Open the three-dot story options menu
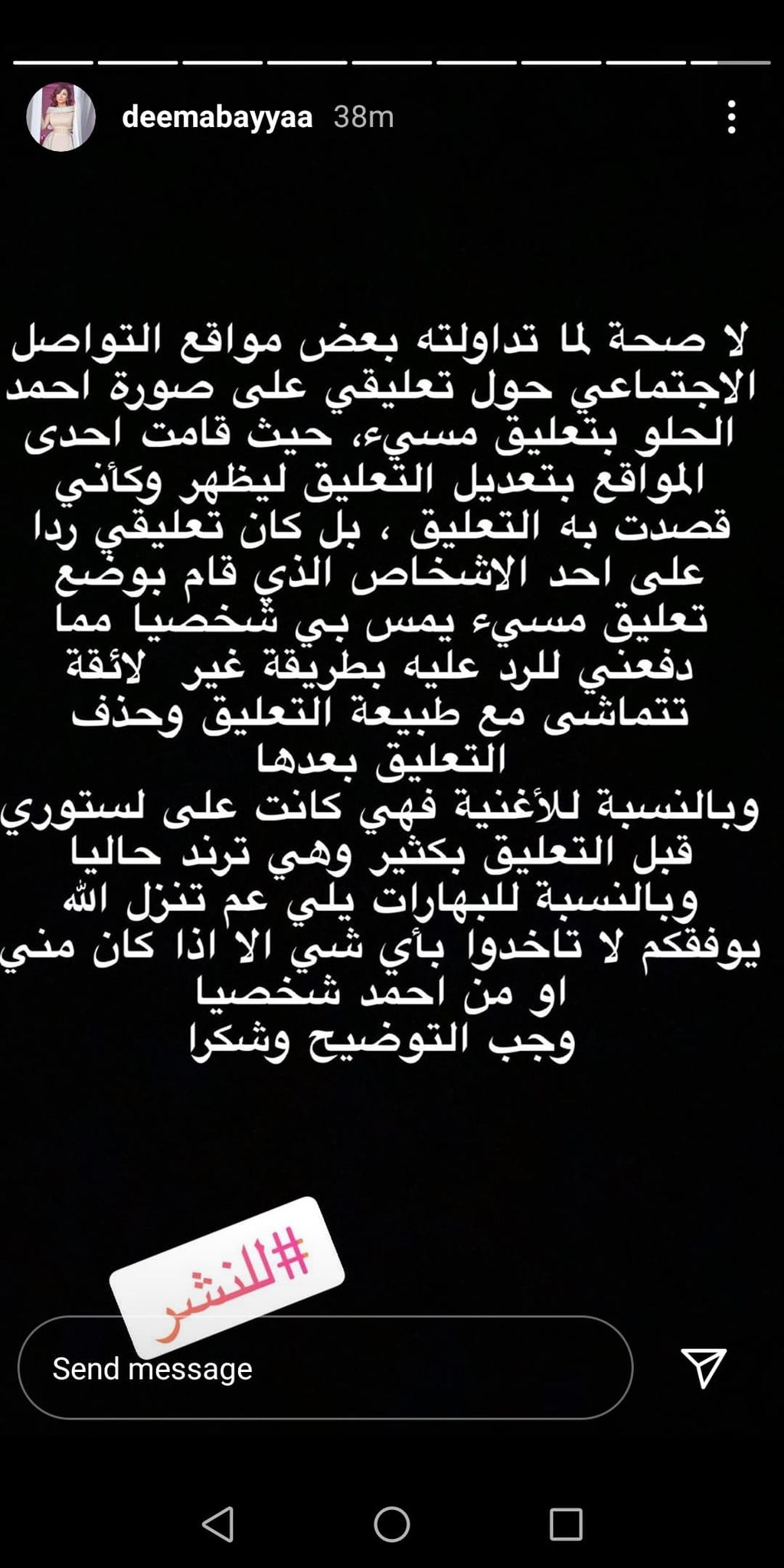 pos(731,117)
